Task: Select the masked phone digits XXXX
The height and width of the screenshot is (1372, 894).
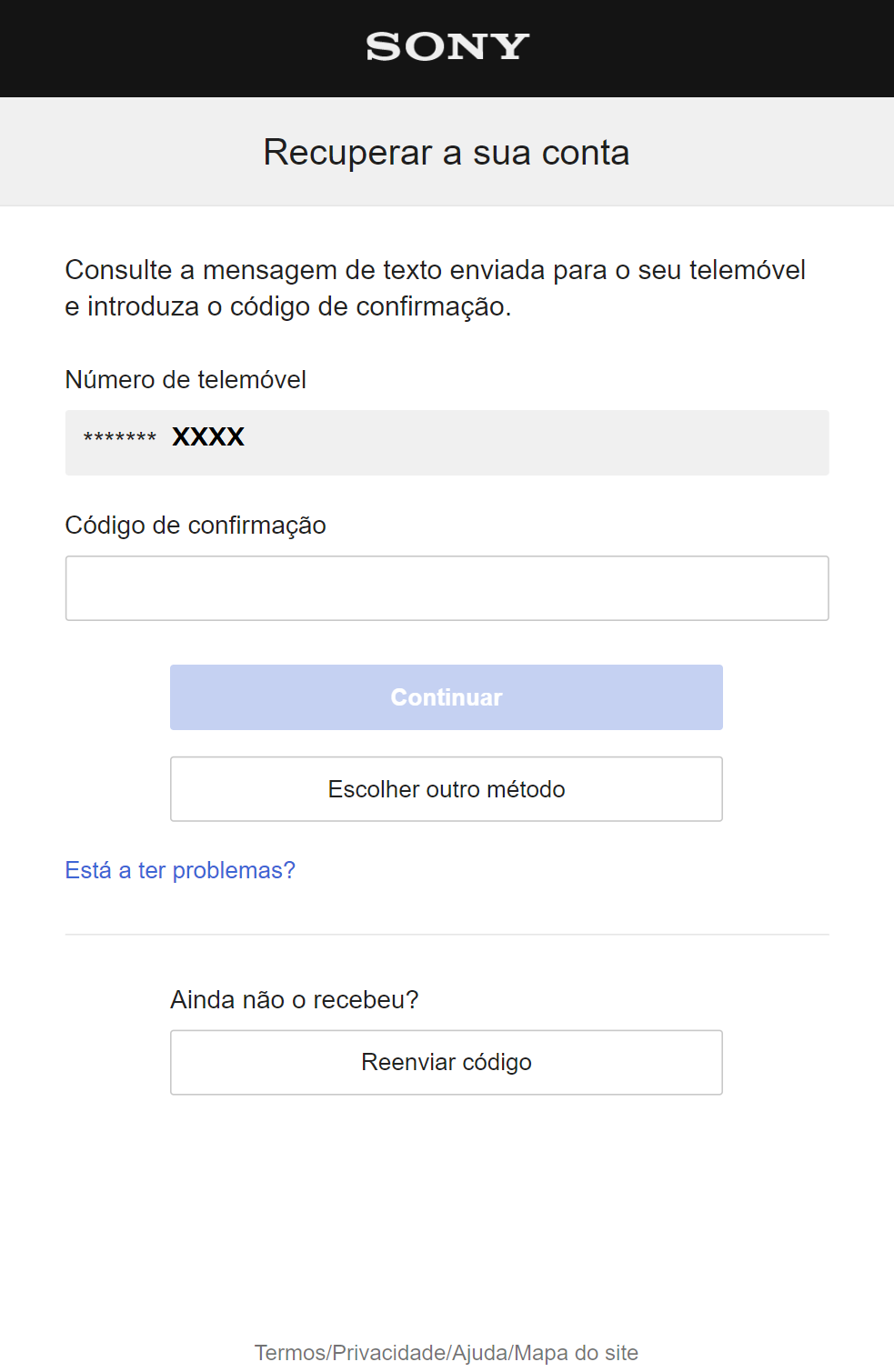Action: [207, 436]
